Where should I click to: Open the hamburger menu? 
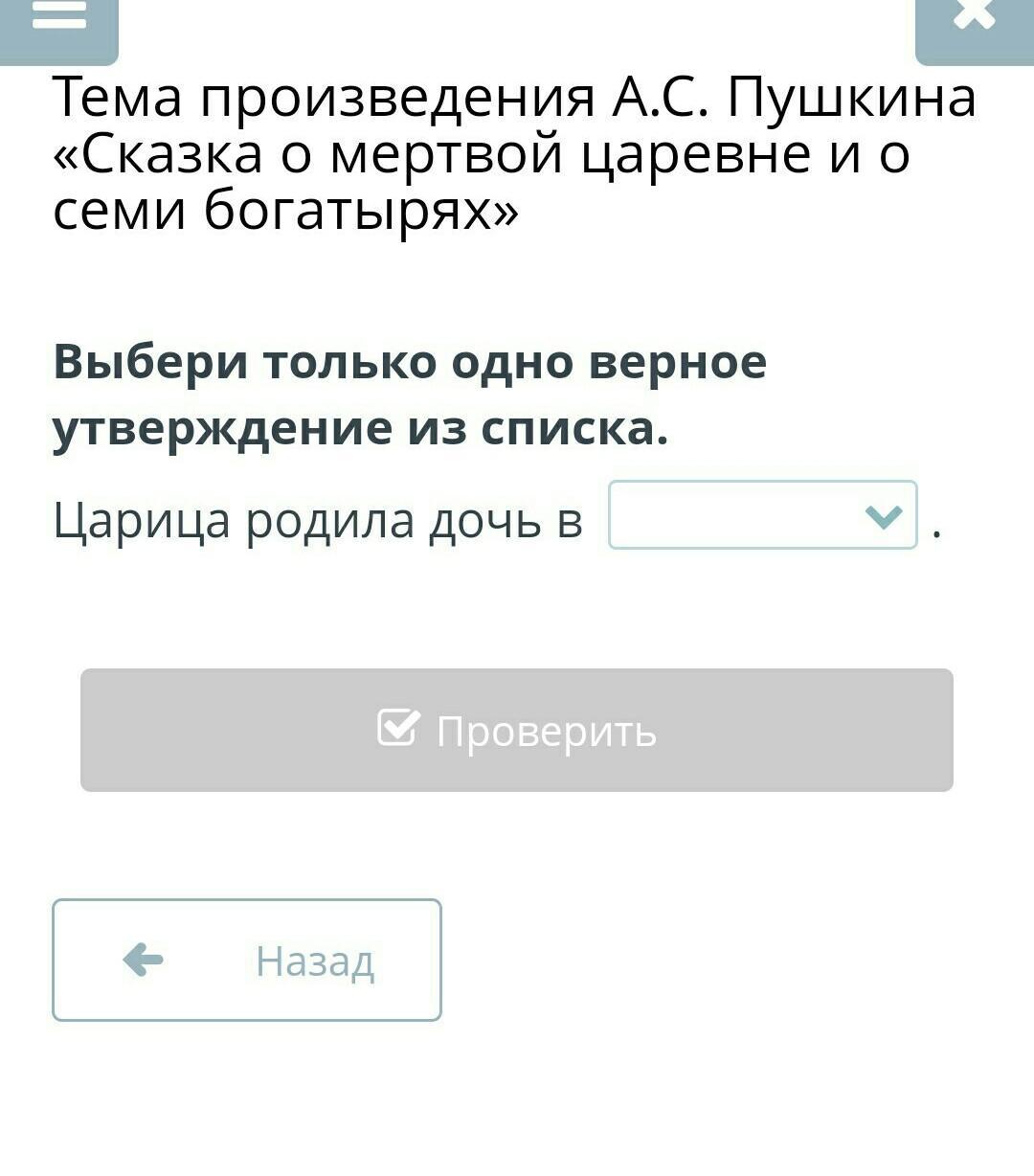point(58,21)
